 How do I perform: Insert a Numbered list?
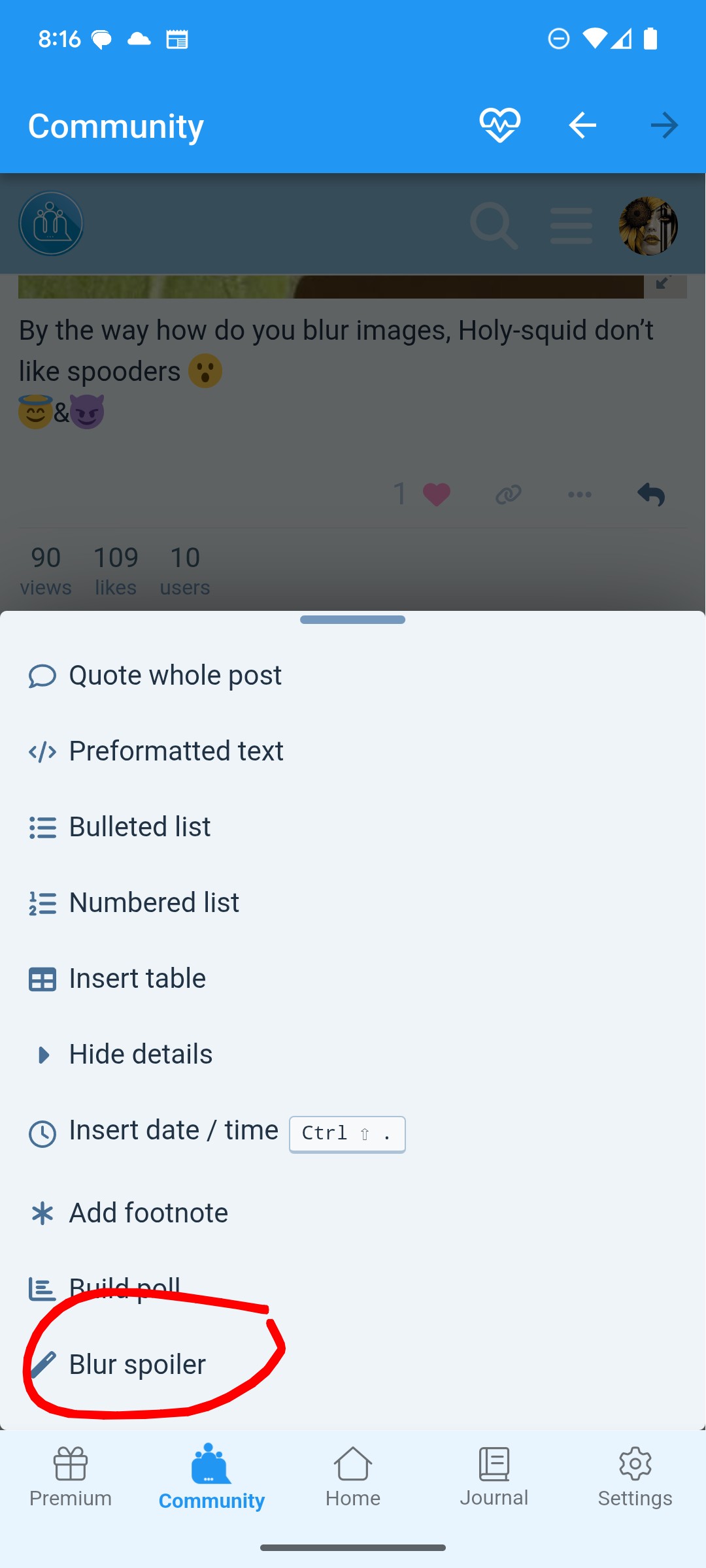point(154,903)
